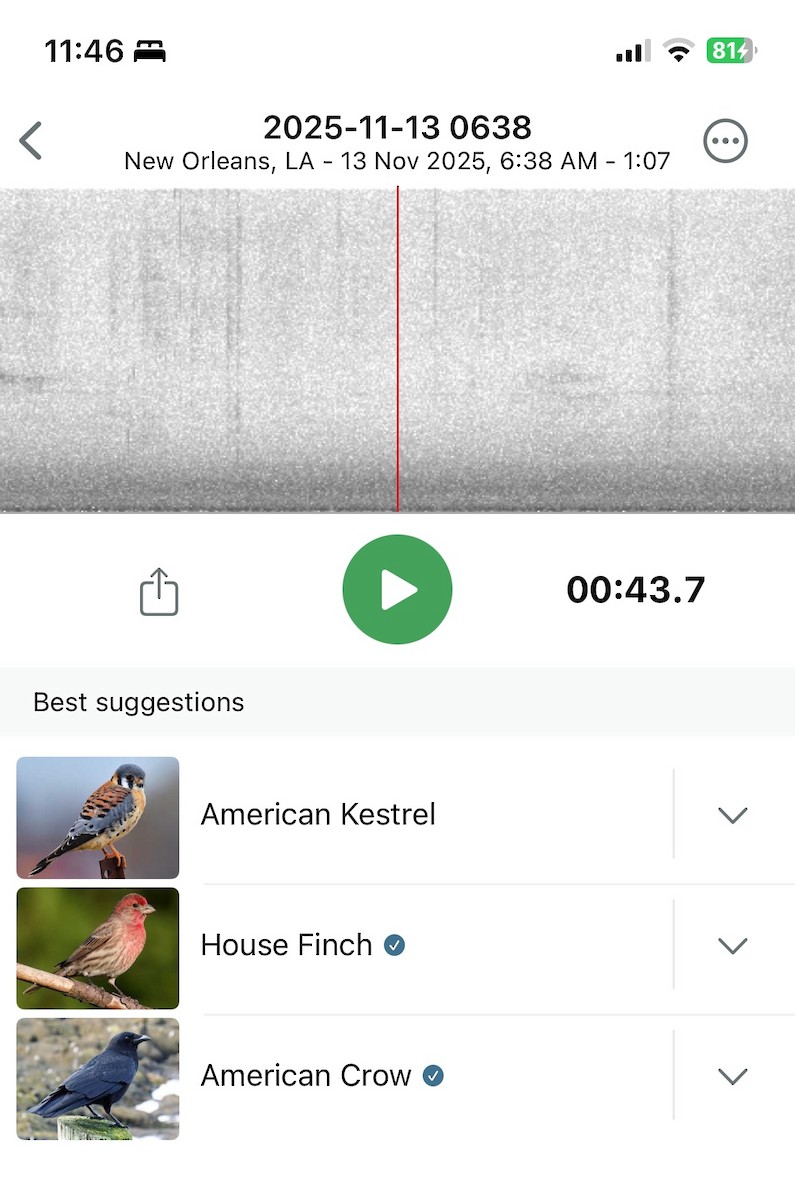Open the House Finch suggestion
Image resolution: width=795 pixels, height=1200 pixels.
coord(287,945)
